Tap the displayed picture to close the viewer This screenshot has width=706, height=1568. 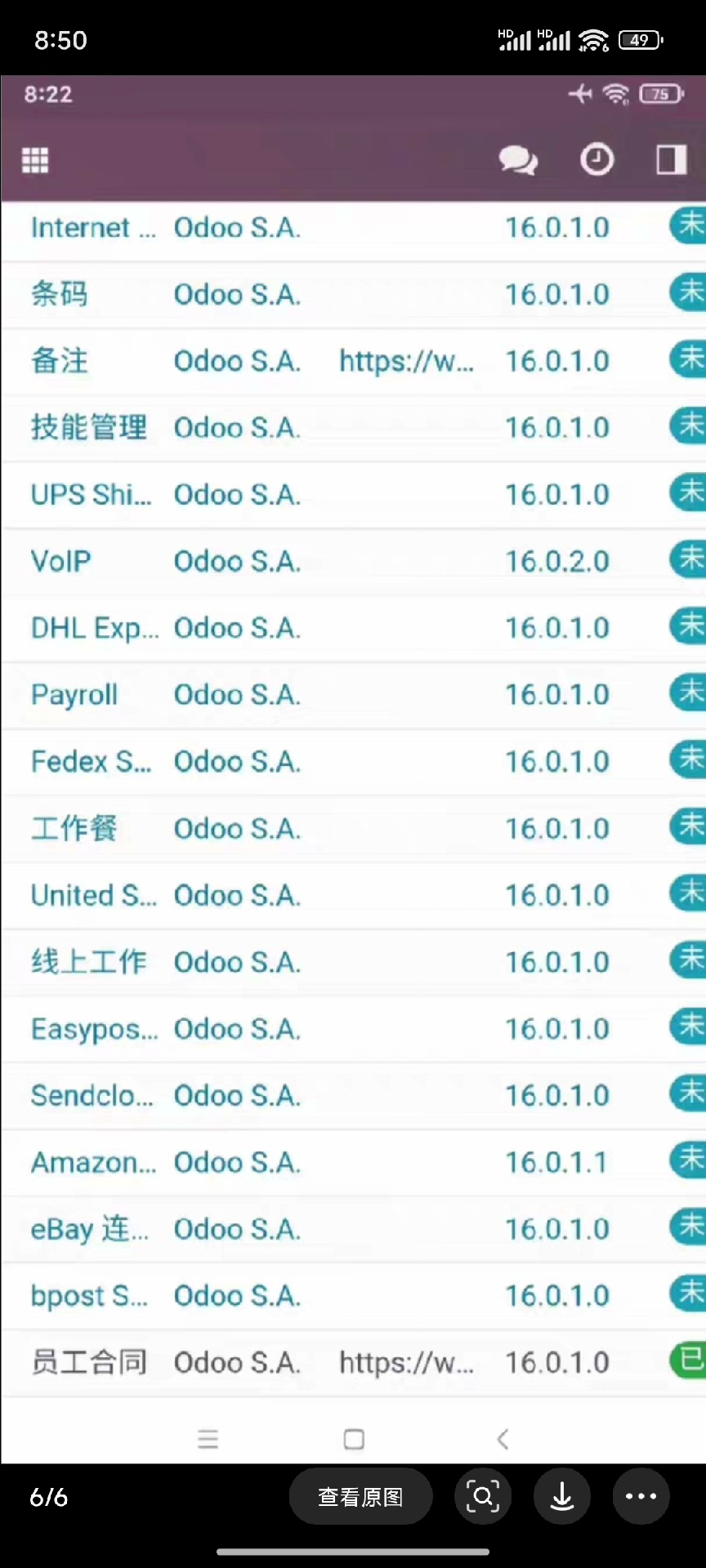(x=353, y=768)
